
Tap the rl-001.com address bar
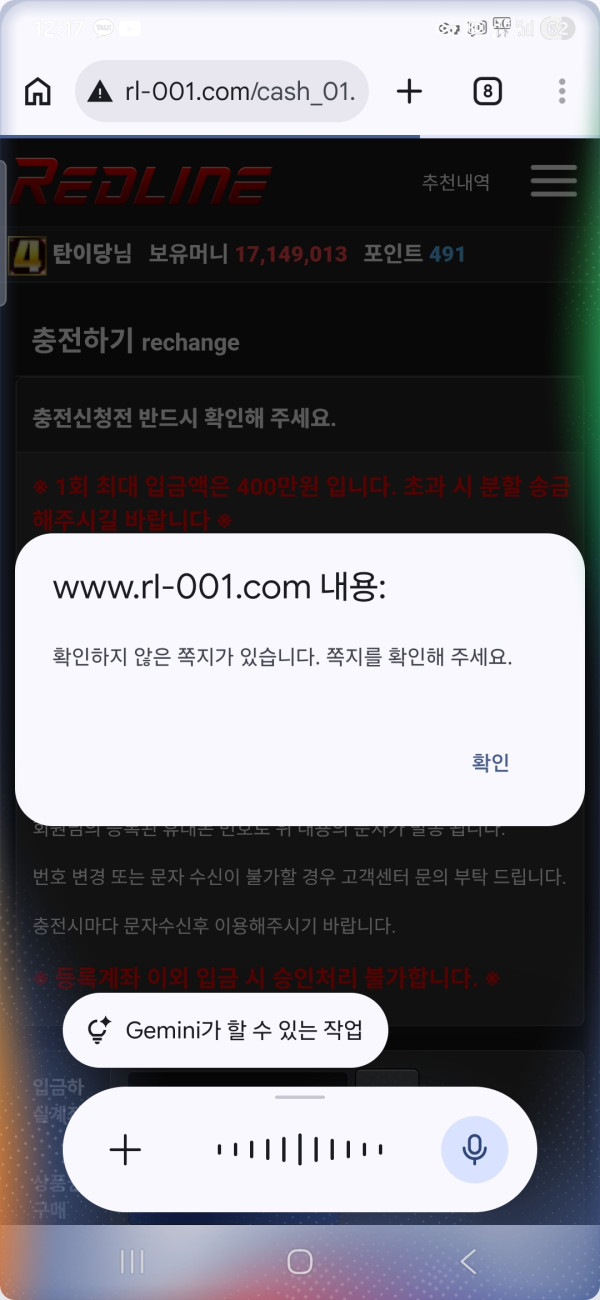click(222, 92)
